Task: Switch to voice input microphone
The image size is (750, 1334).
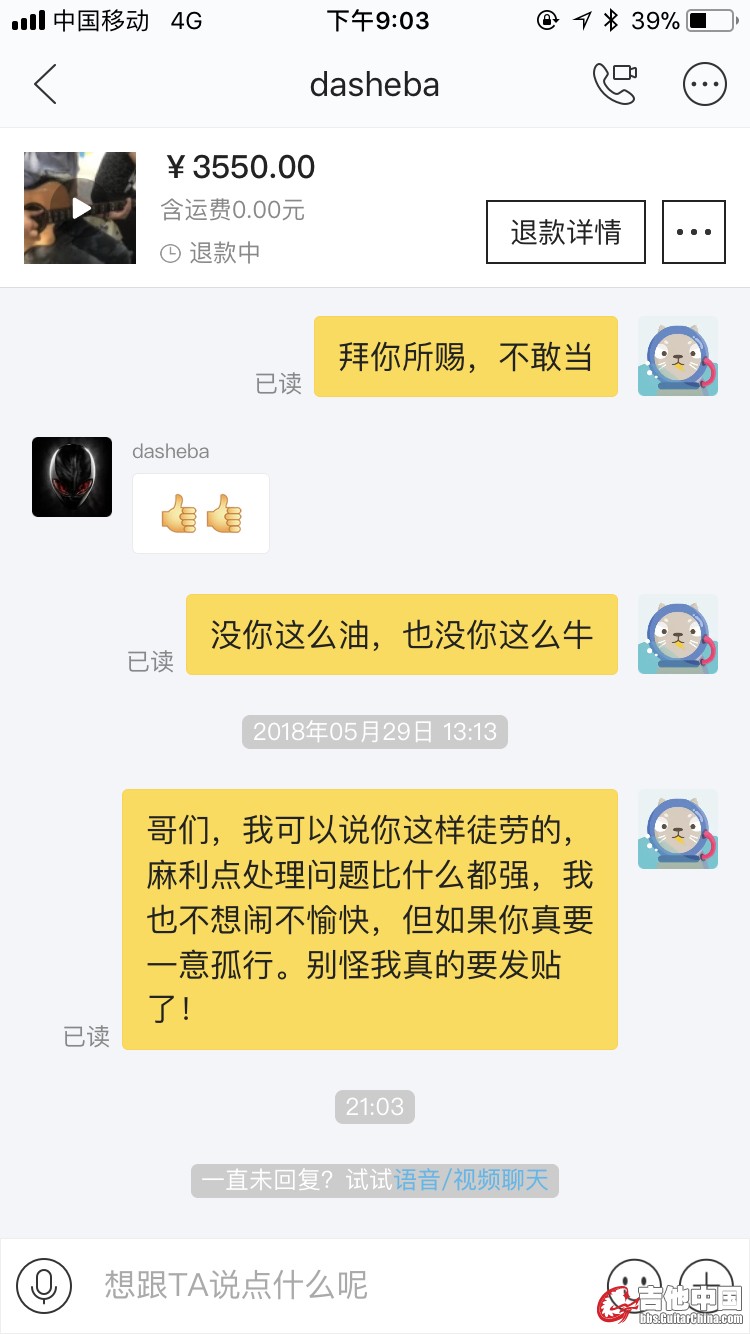Action: click(44, 1285)
